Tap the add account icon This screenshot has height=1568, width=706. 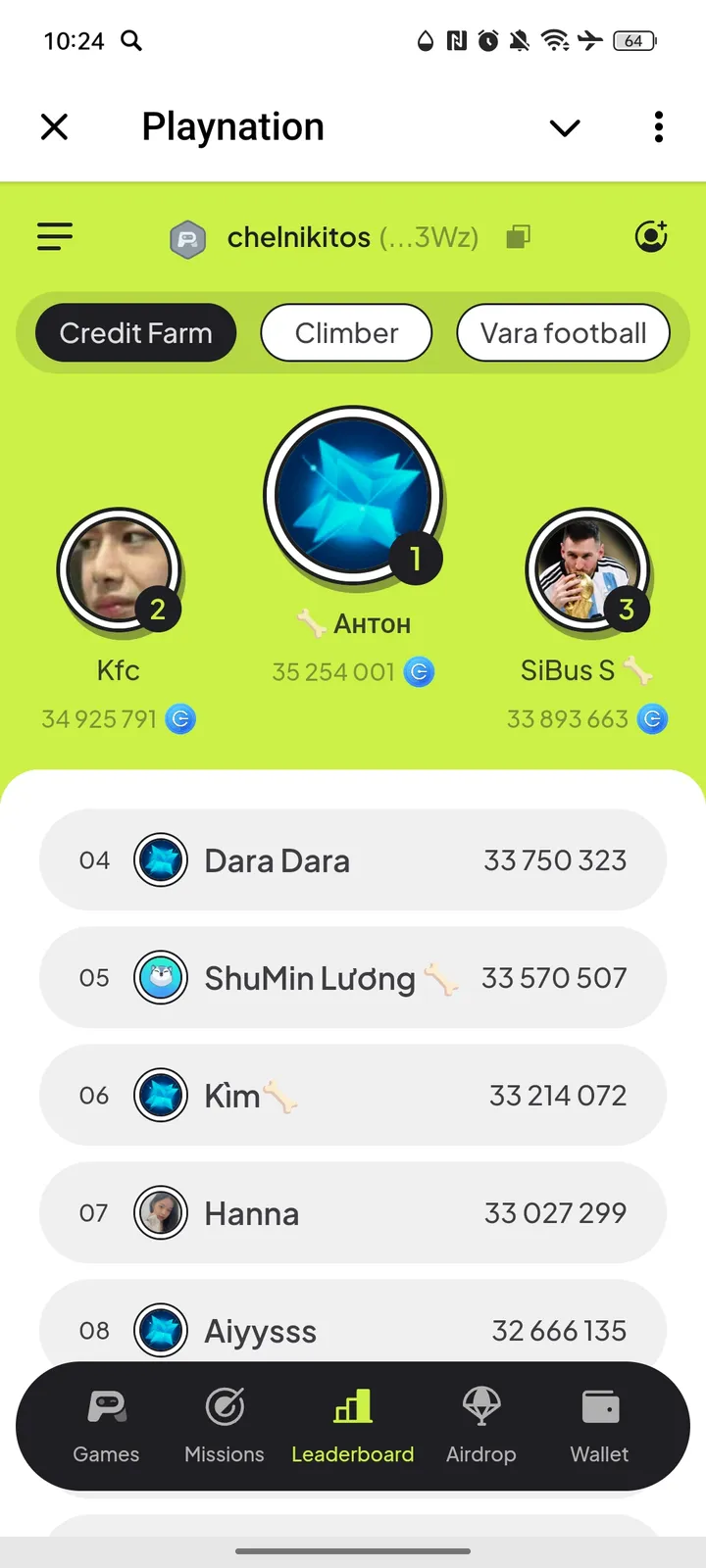click(651, 236)
